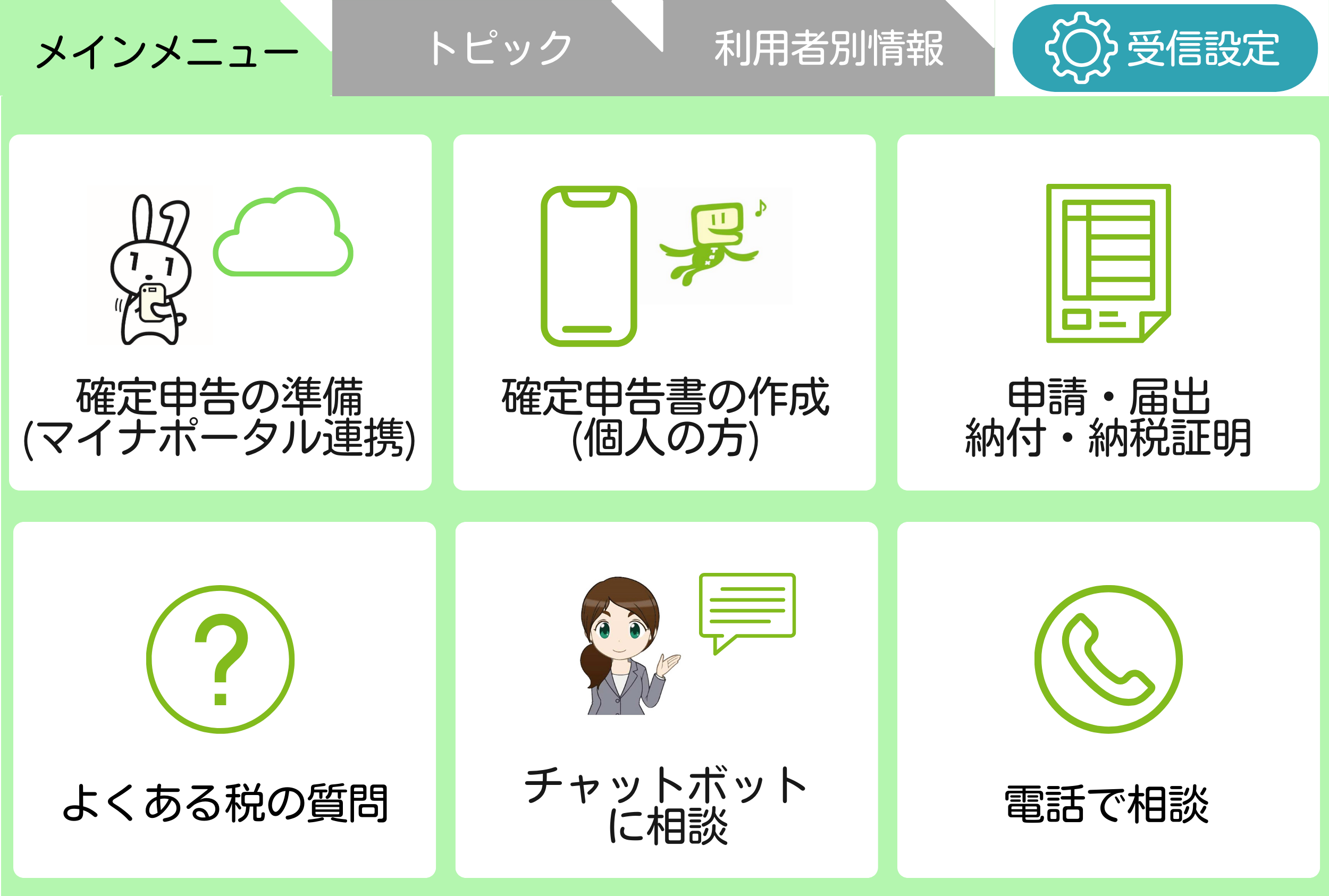Switch to the 利用者別情報 tab
Image resolution: width=1329 pixels, height=896 pixels.
coord(828,48)
